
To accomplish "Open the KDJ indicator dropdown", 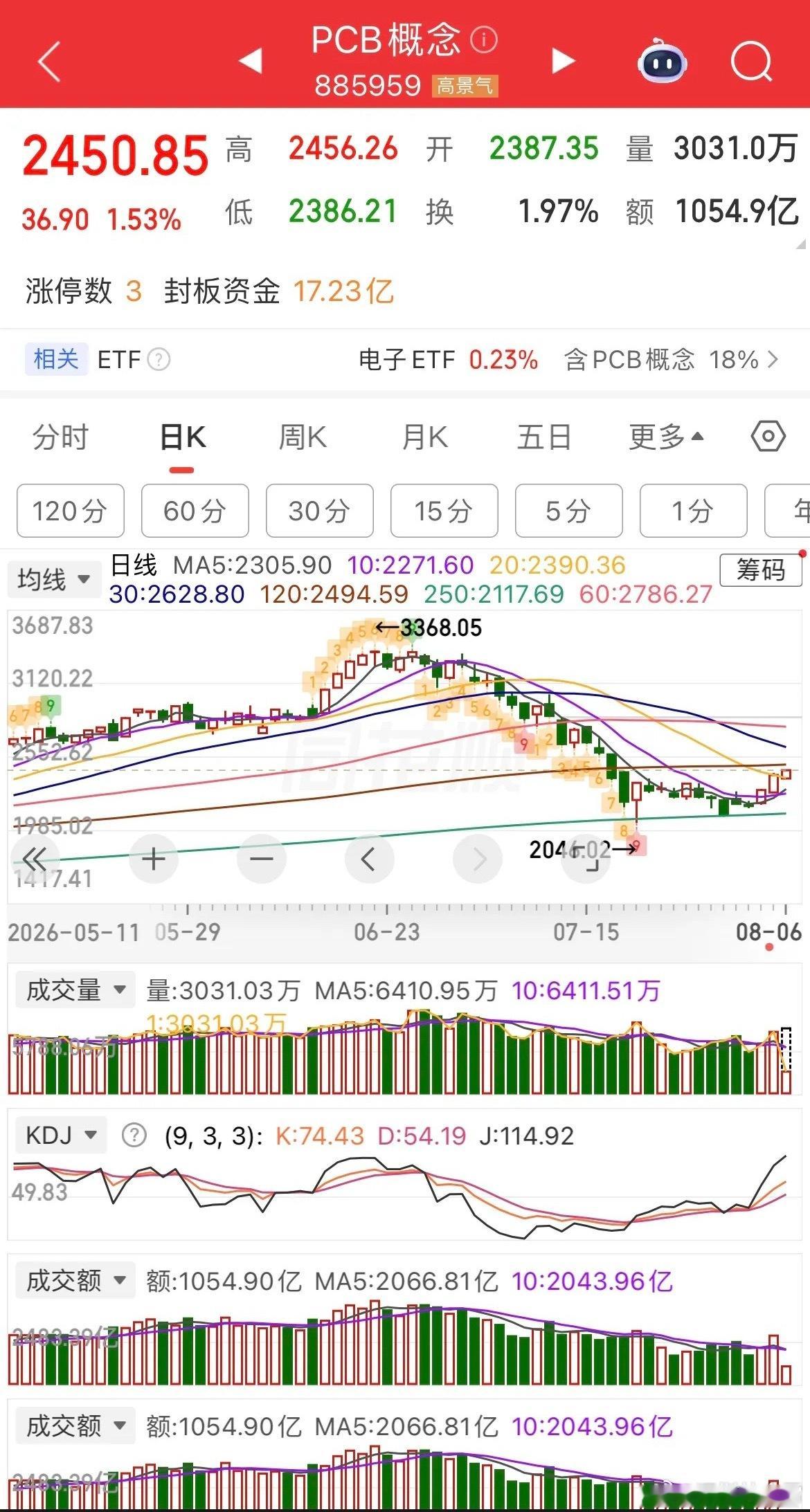I will click(x=61, y=1136).
